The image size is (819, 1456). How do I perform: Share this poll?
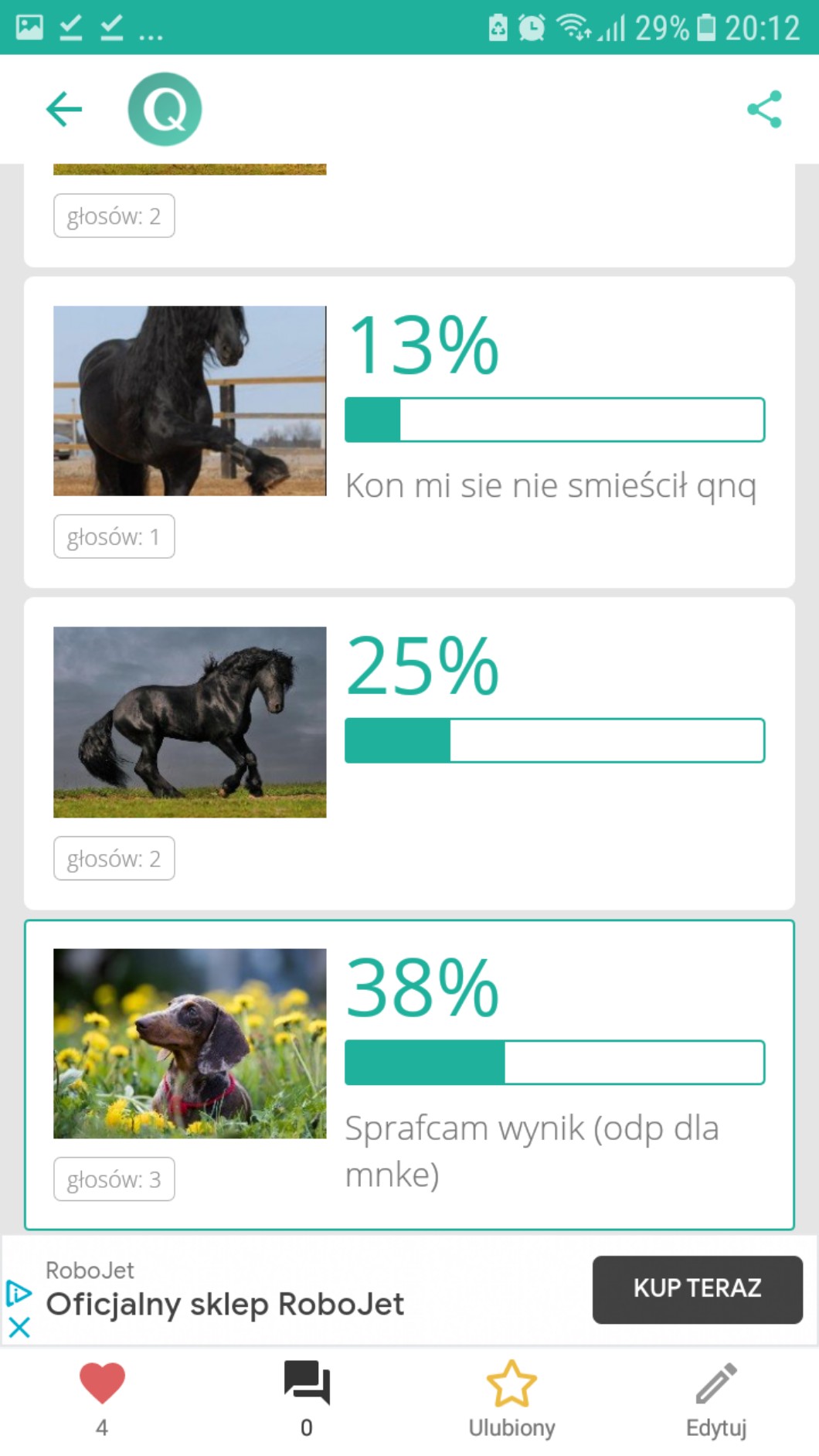coord(764,109)
